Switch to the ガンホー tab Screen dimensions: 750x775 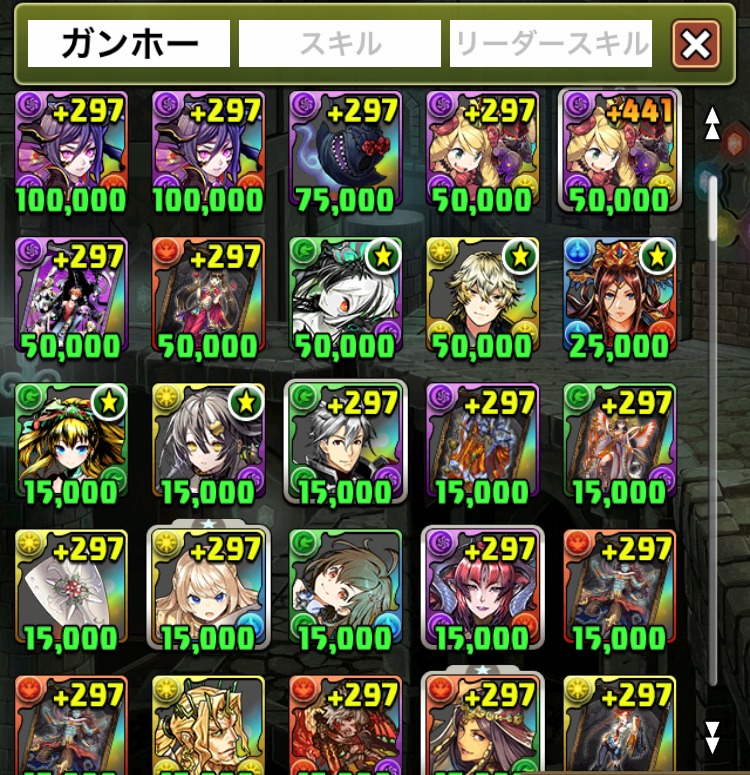pos(129,44)
